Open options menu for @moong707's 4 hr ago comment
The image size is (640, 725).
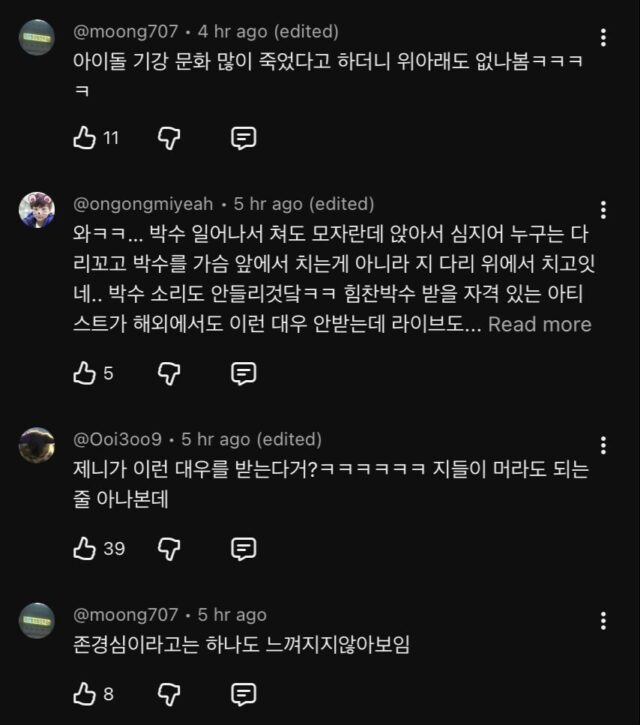pos(603,38)
